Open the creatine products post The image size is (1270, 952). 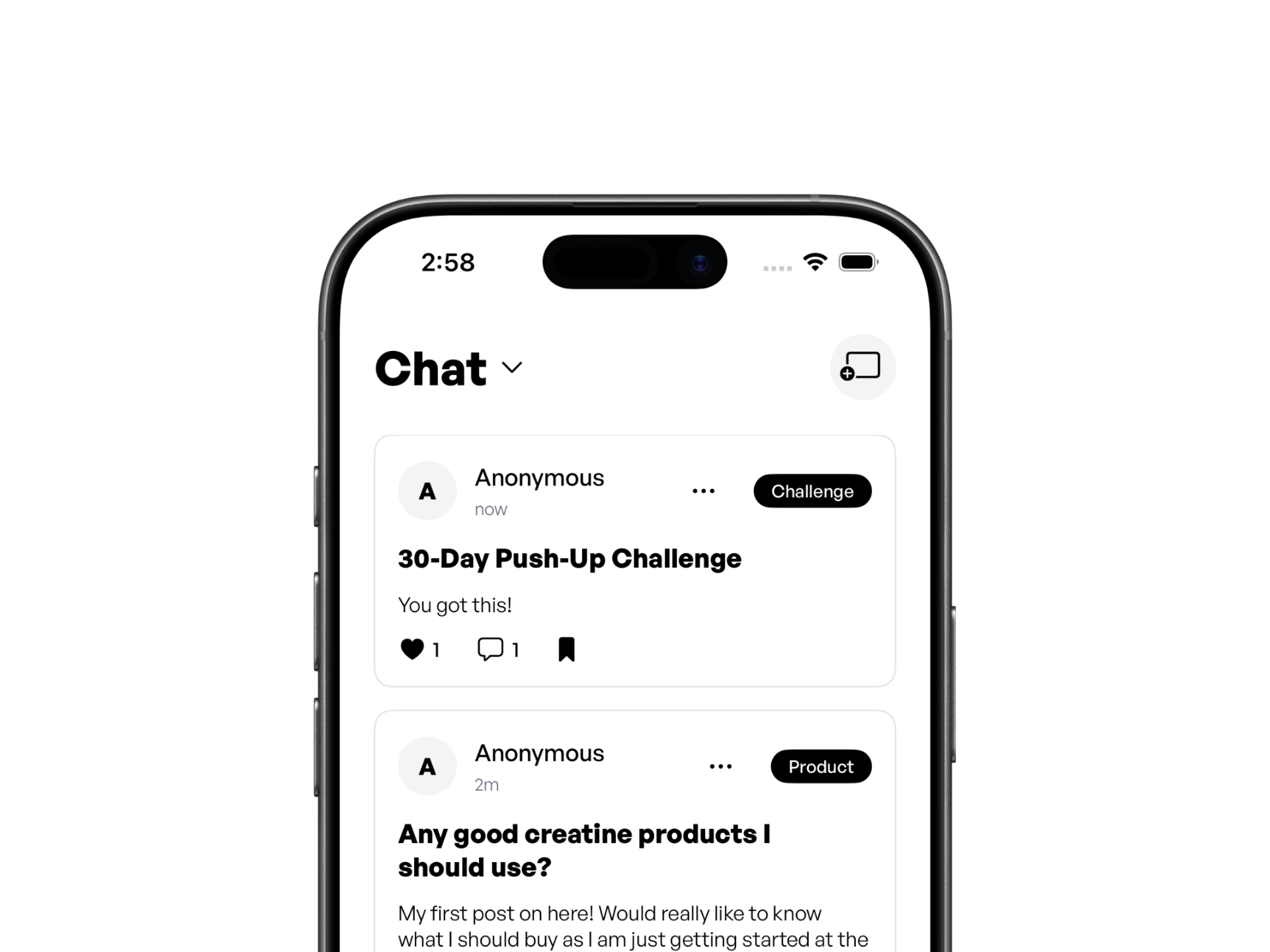tap(583, 850)
